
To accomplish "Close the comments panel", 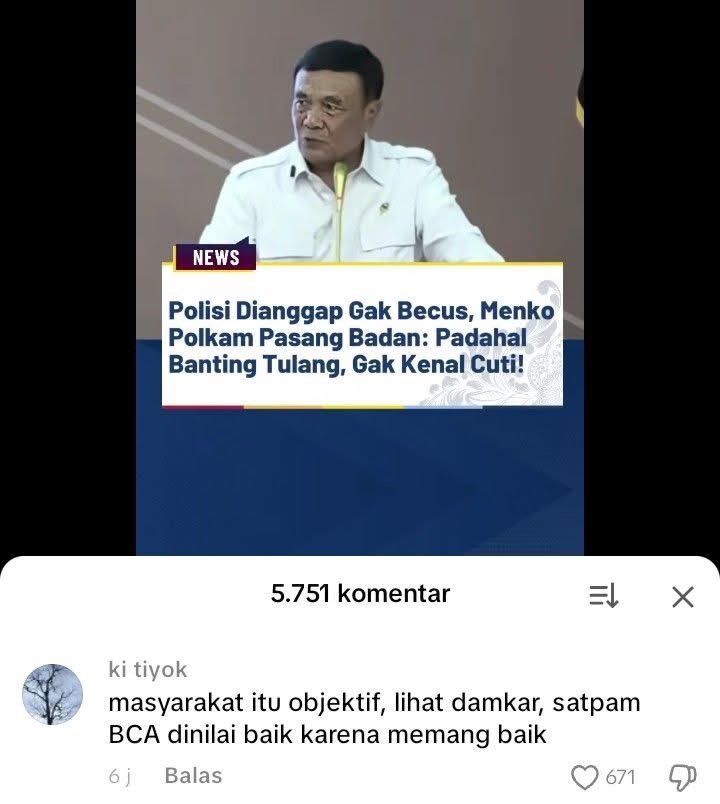I will click(x=682, y=597).
